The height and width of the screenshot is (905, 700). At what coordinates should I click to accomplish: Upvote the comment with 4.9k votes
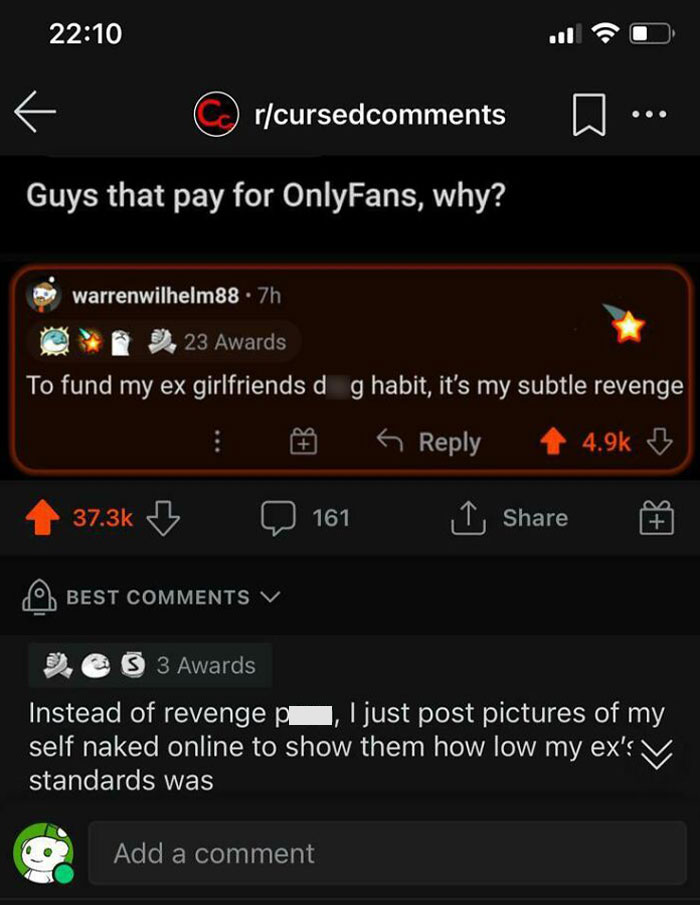point(554,442)
